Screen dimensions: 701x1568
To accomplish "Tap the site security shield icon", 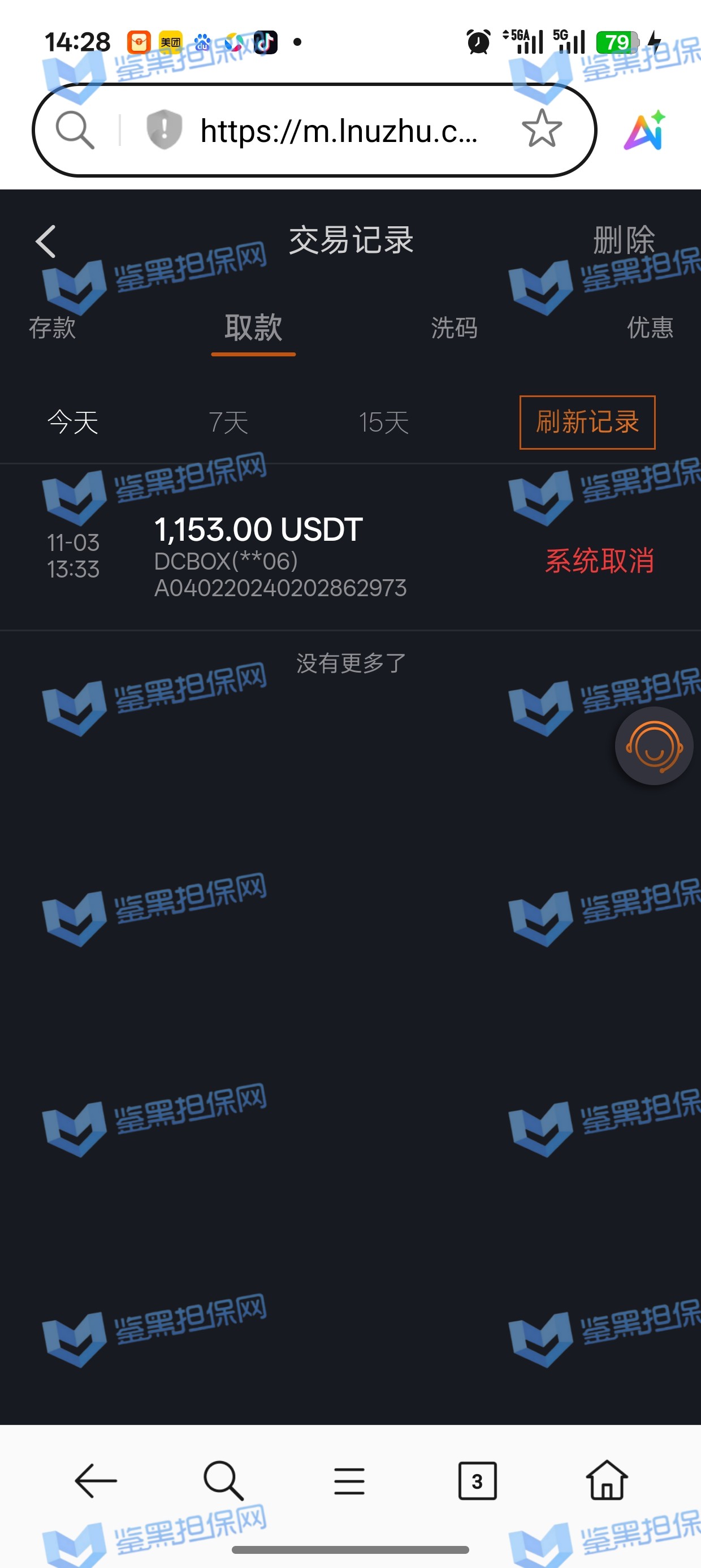I will click(165, 130).
